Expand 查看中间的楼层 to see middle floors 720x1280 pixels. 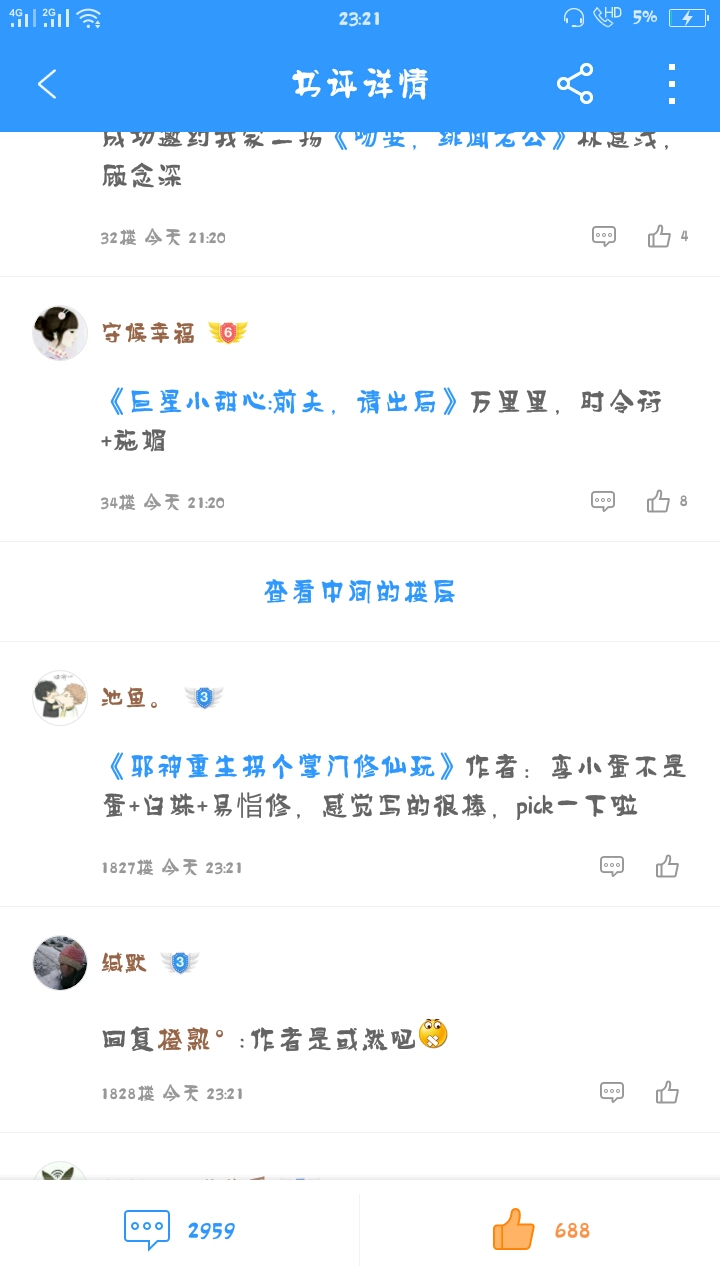[360, 592]
